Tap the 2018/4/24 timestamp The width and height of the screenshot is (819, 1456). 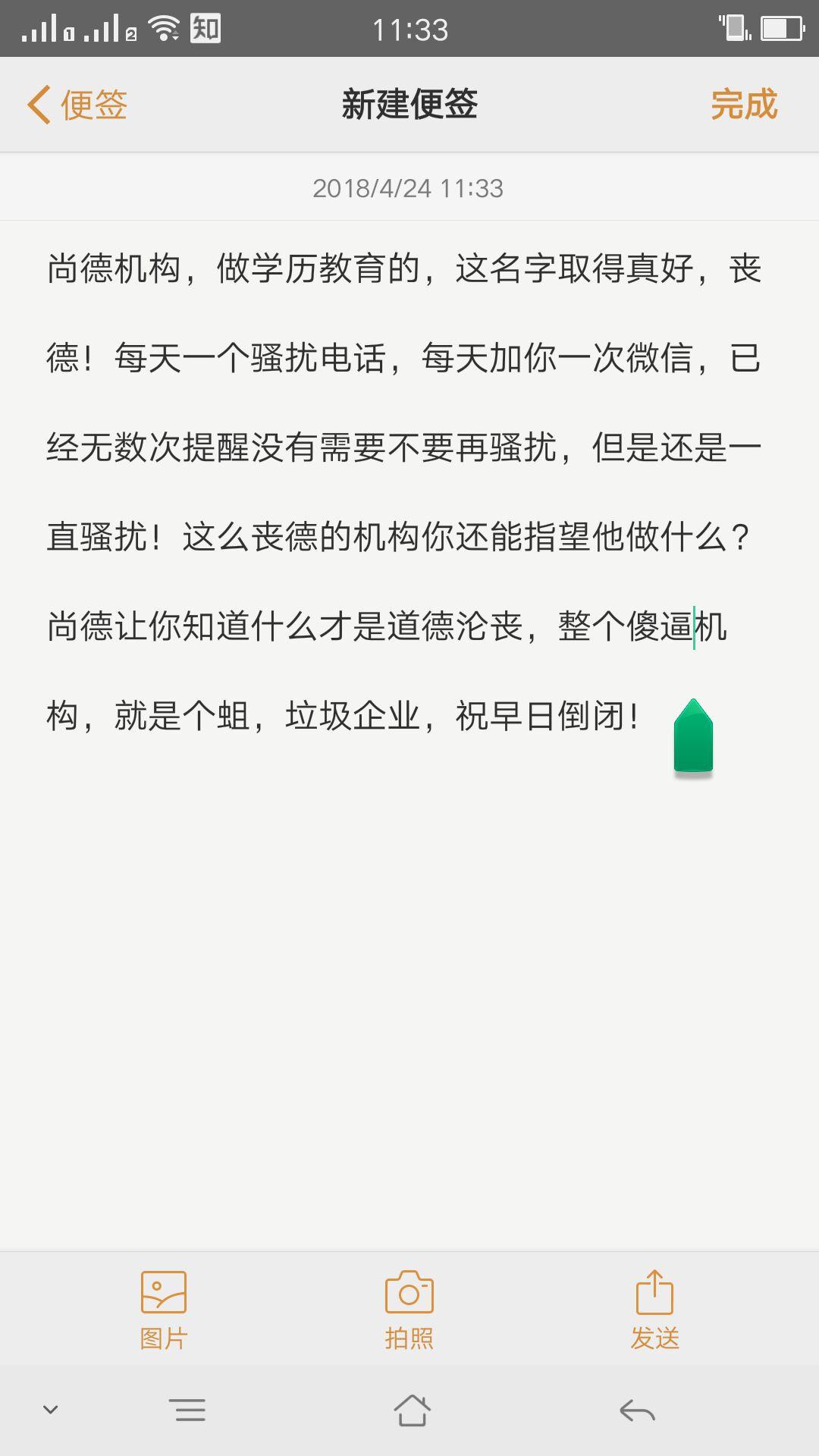tap(409, 189)
